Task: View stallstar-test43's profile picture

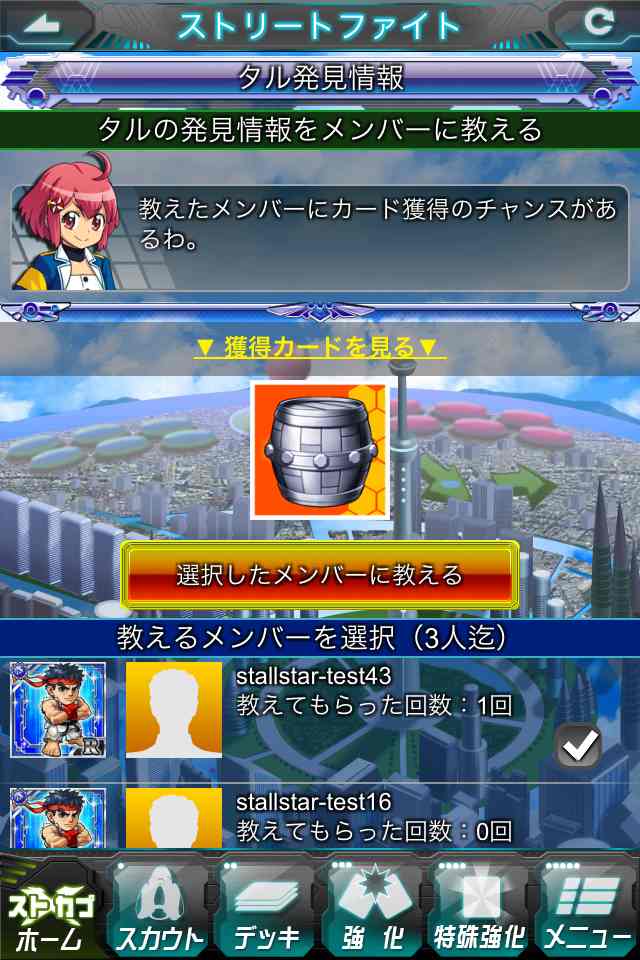Action: point(174,710)
